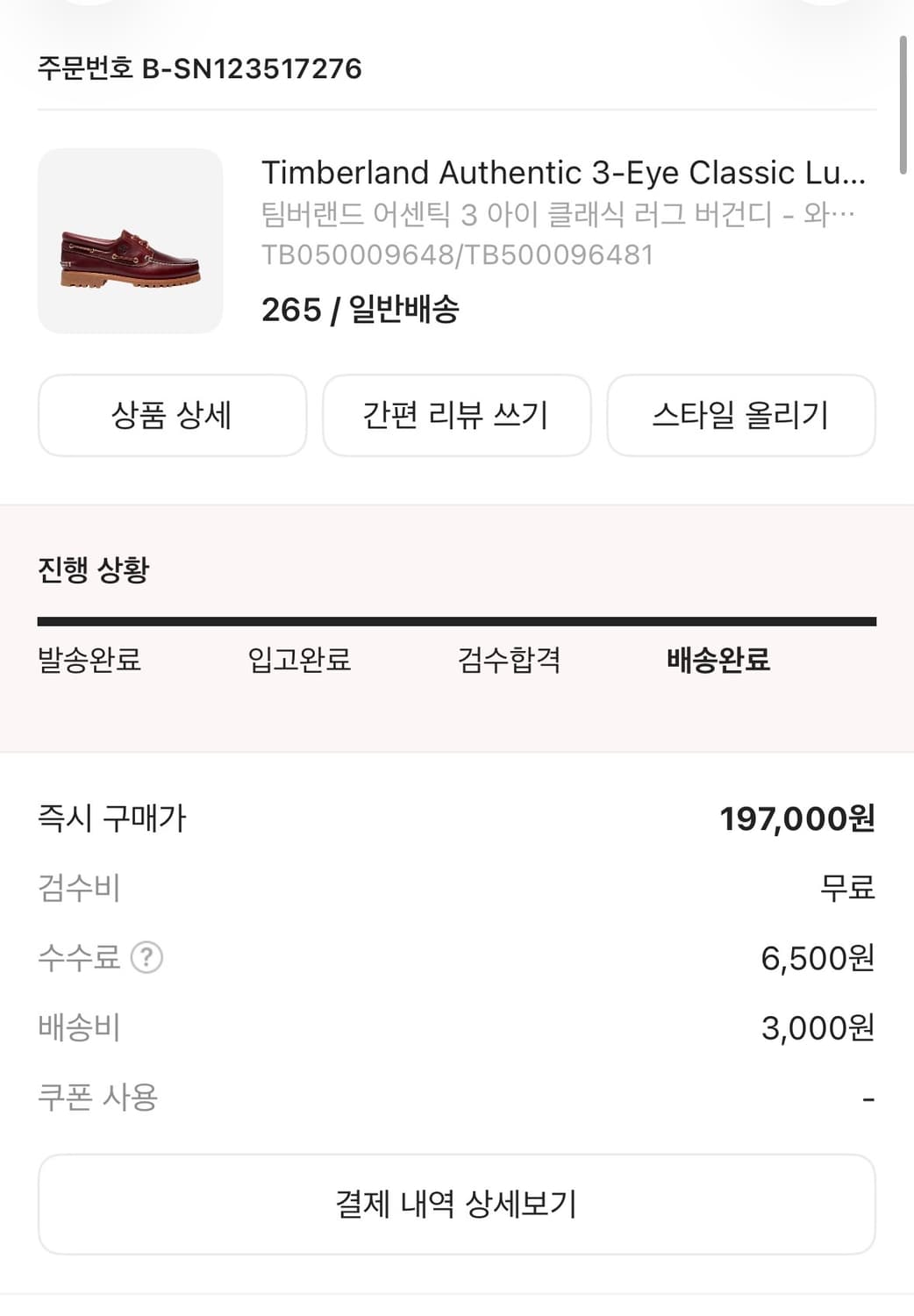Select the 스타일 올리기 button
Screen dimensions: 914x1316
pyautogui.click(x=741, y=416)
